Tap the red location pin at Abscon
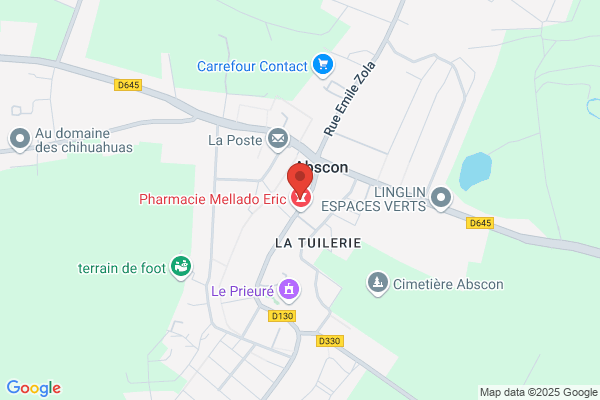Screen dimensions: 600x400 point(300,179)
